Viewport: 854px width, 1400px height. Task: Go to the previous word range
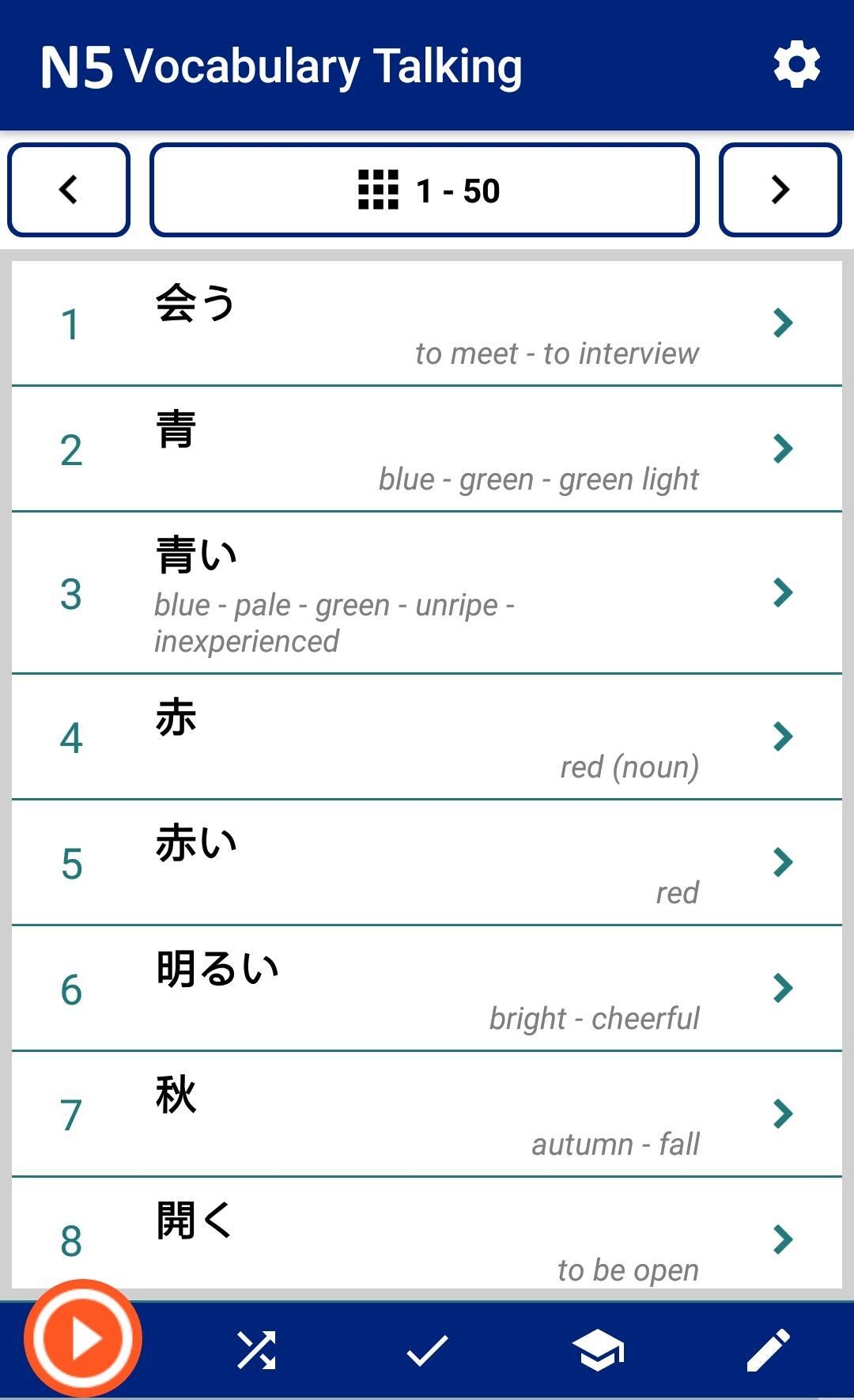click(x=69, y=190)
